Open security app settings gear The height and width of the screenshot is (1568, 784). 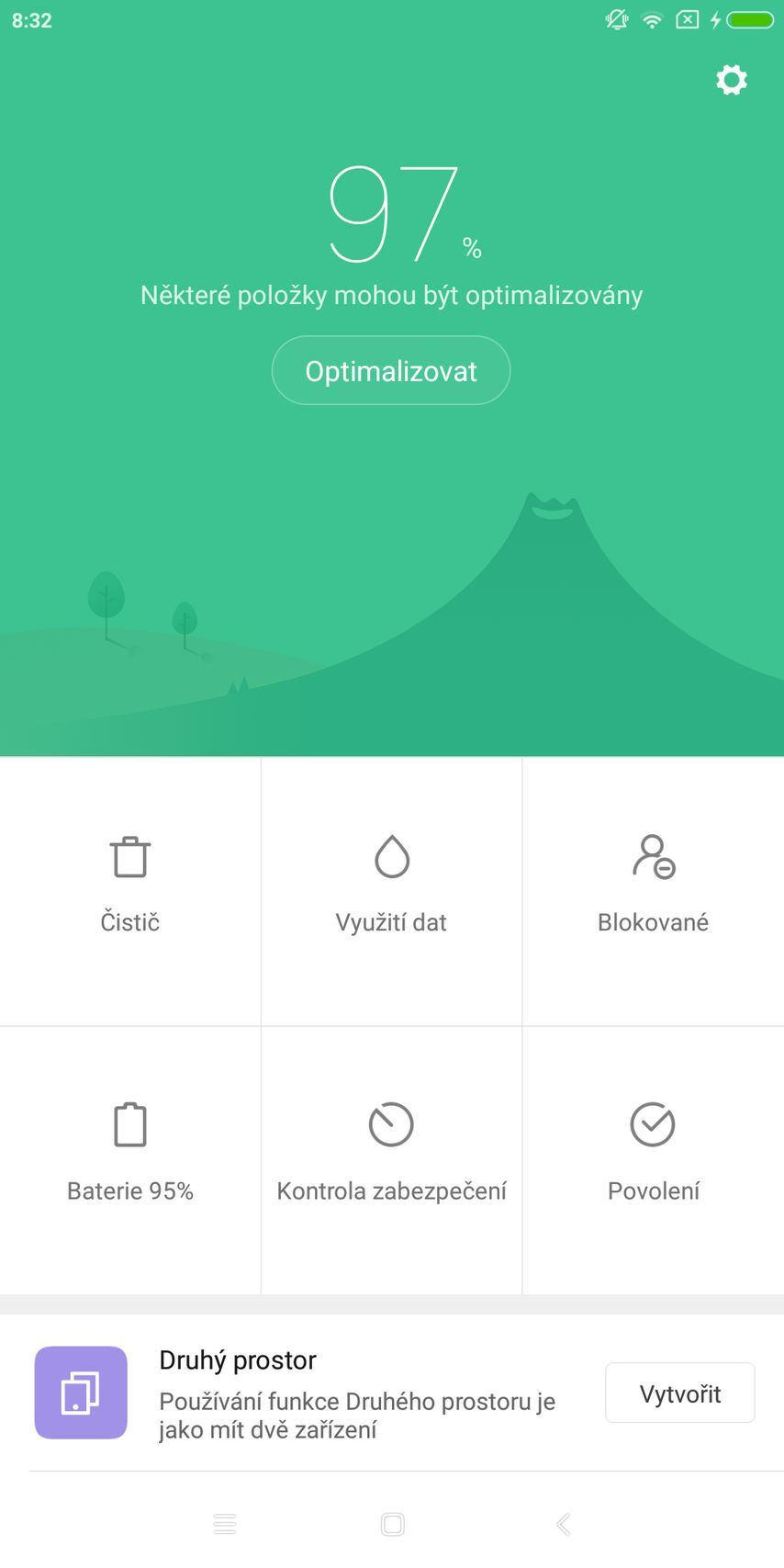731,80
